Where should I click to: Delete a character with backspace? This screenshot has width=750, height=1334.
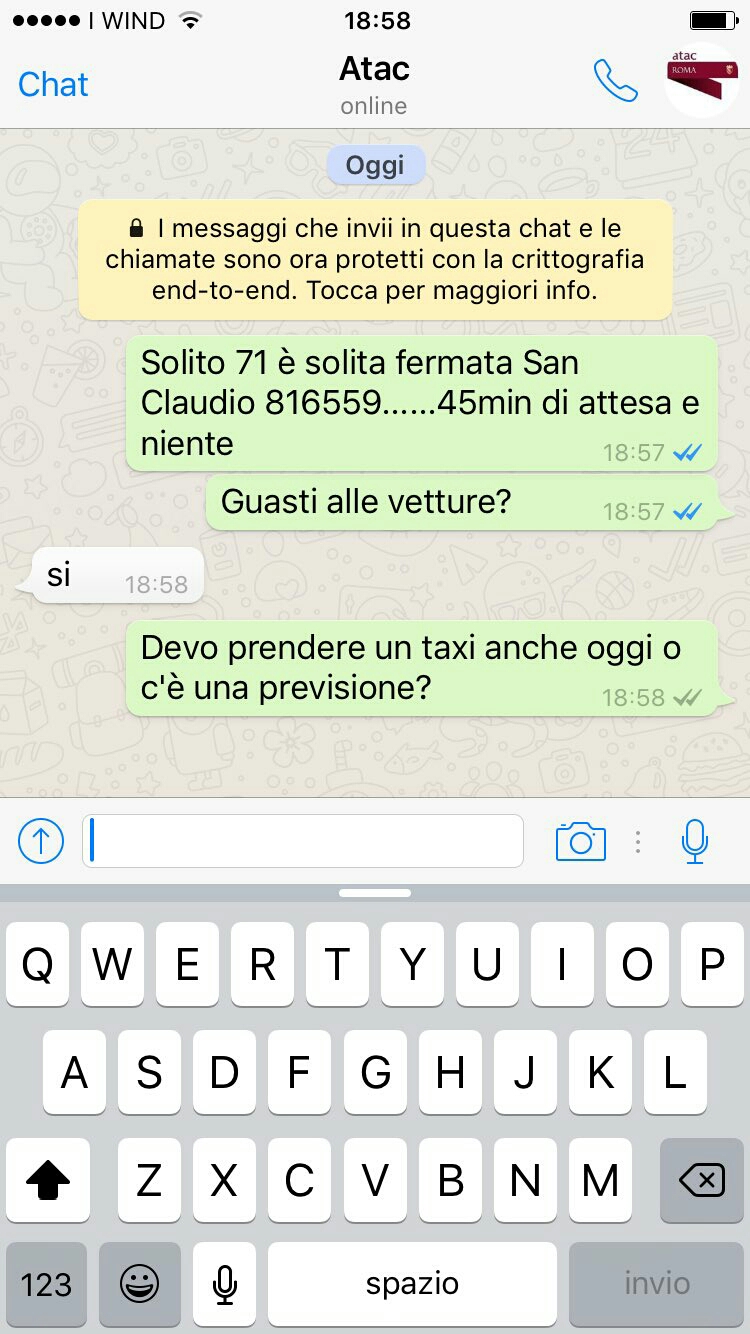(702, 1181)
